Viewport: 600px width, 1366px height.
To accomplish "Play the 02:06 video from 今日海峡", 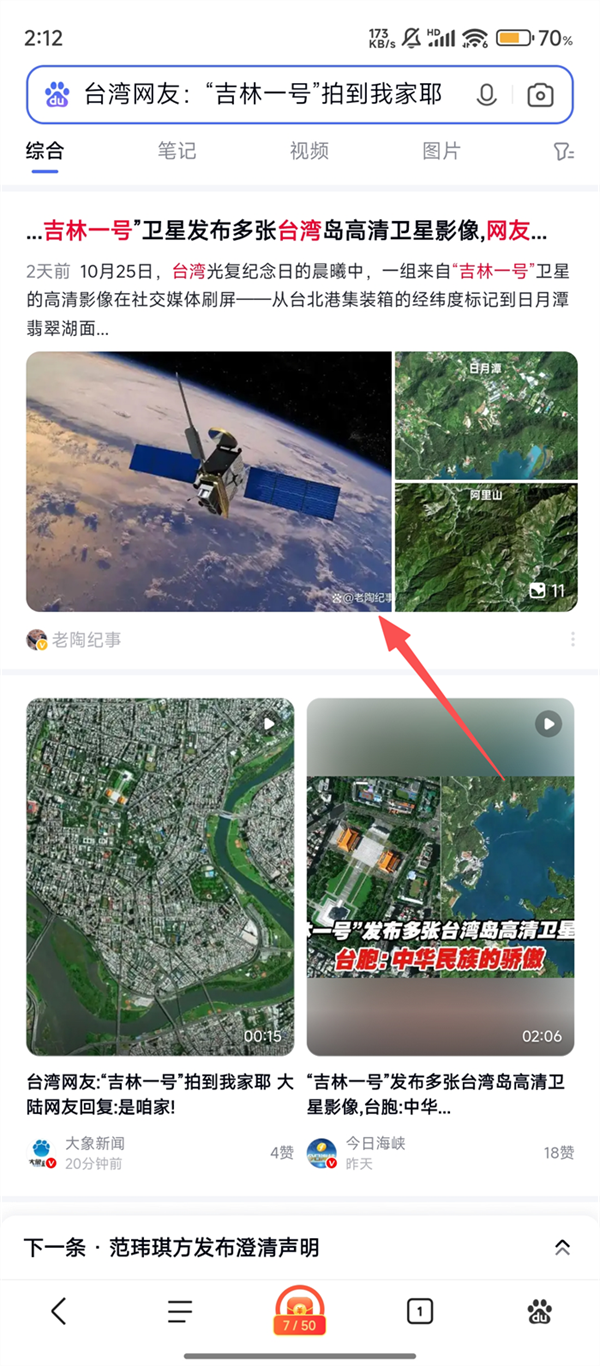I will pos(440,877).
